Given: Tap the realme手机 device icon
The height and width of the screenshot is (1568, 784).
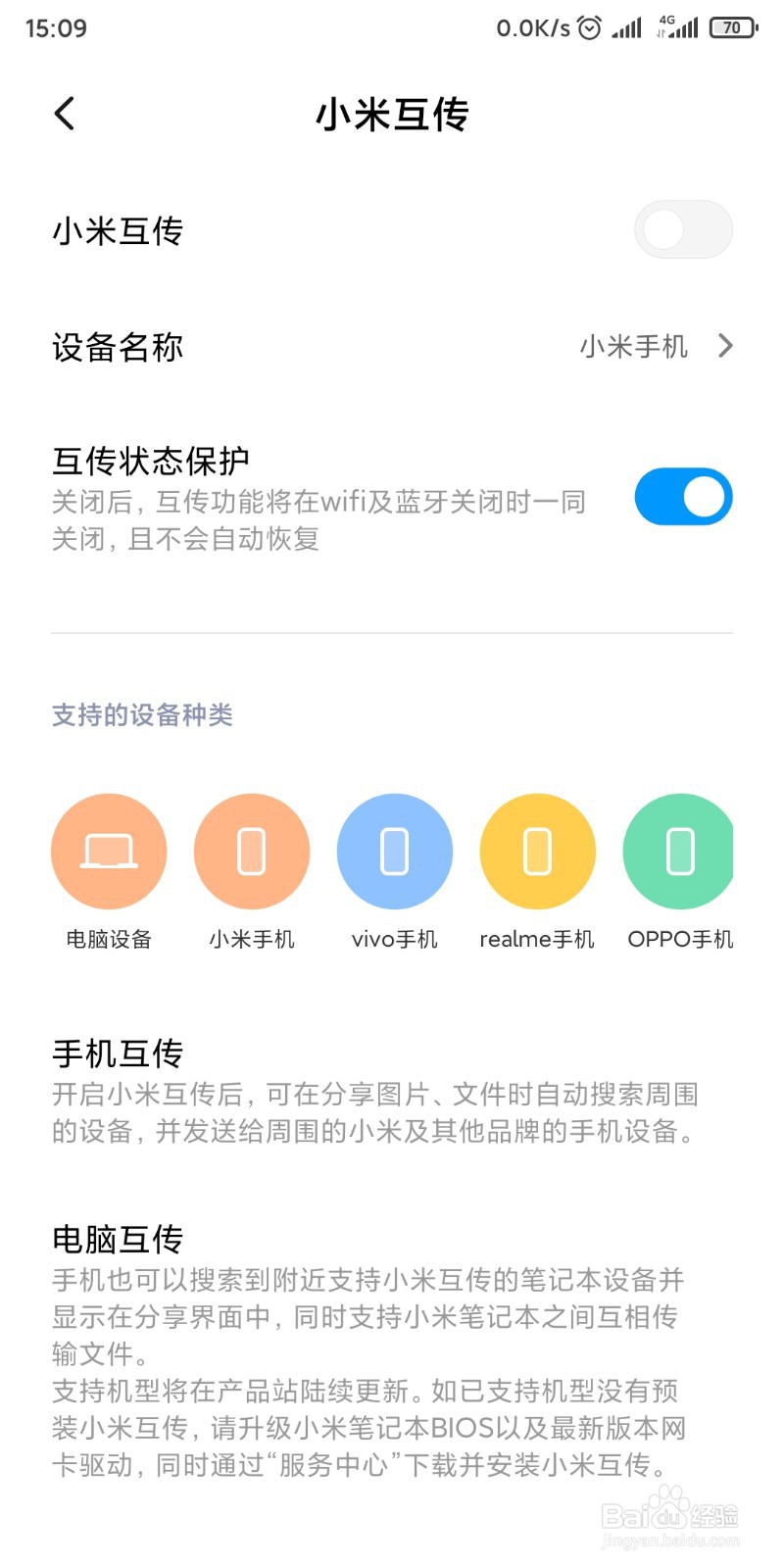Looking at the screenshot, I should point(537,851).
